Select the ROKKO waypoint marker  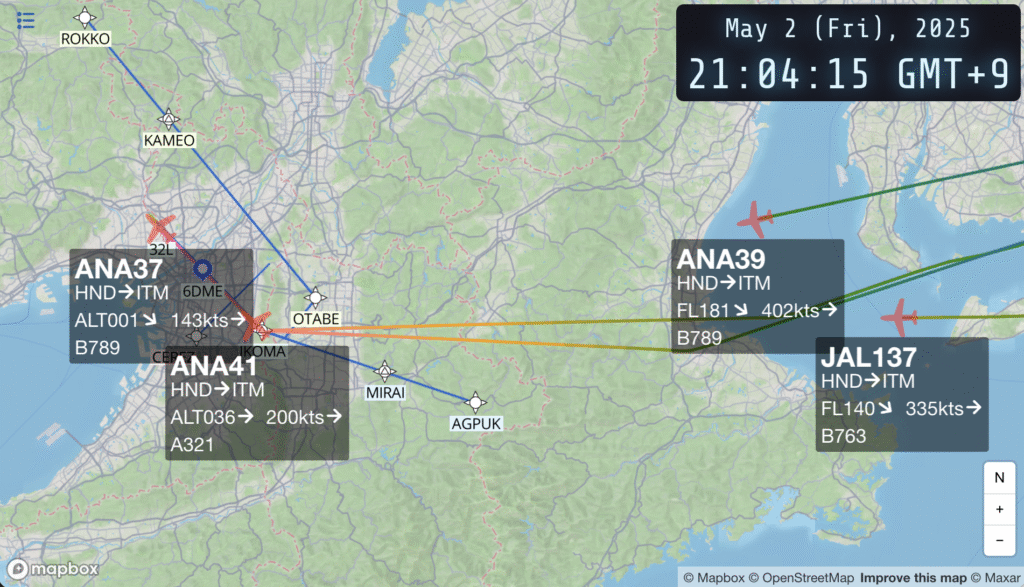(x=85, y=17)
